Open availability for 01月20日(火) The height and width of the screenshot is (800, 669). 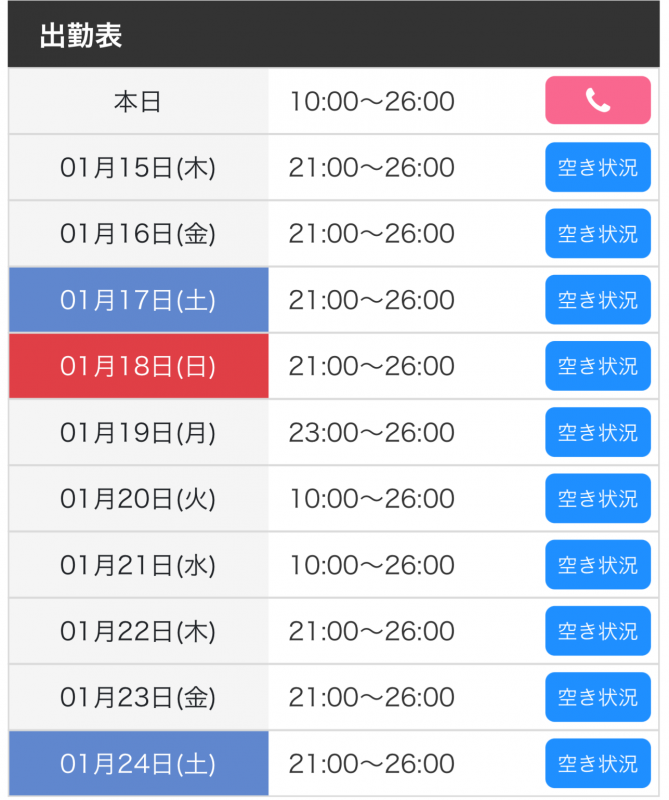597,499
